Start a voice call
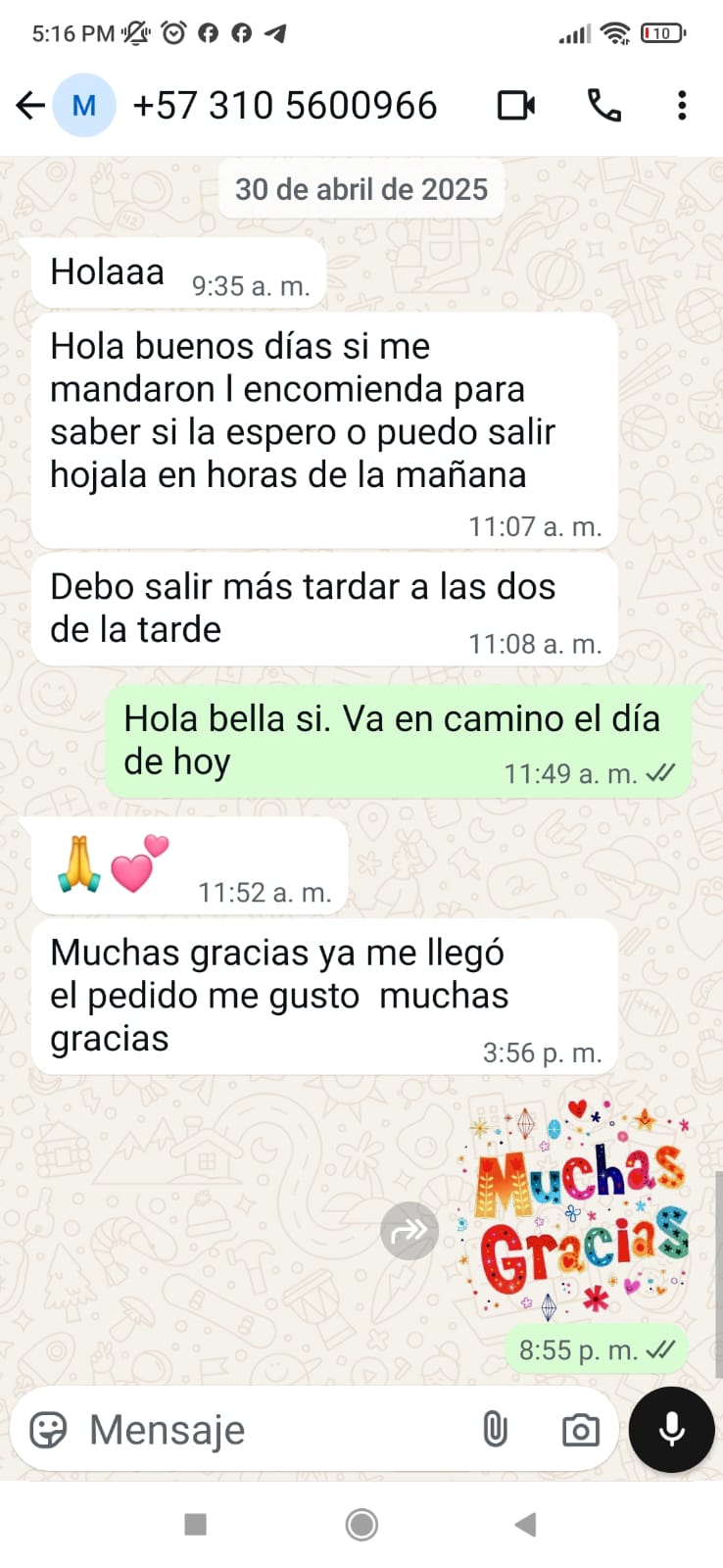 tap(603, 105)
